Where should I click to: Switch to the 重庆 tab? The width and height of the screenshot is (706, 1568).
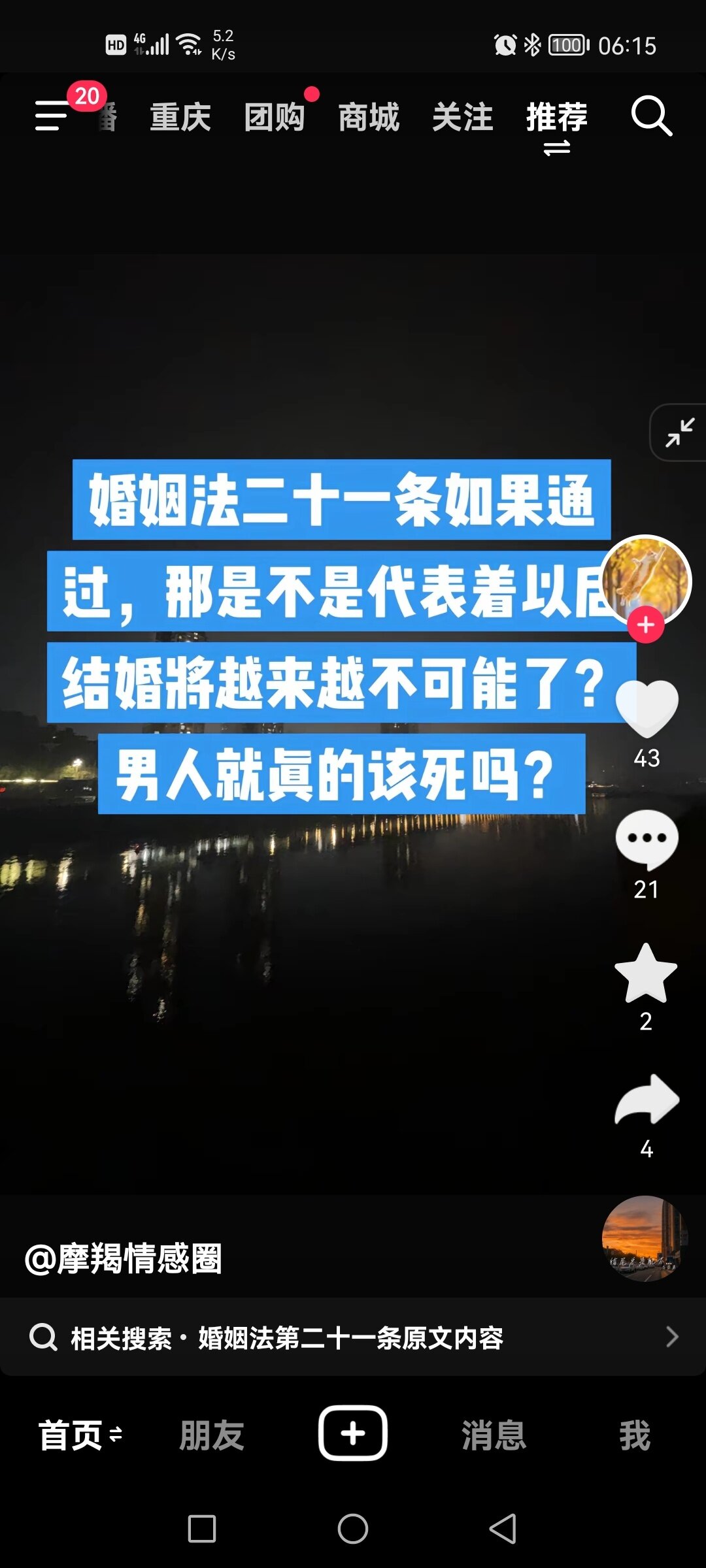(x=180, y=118)
